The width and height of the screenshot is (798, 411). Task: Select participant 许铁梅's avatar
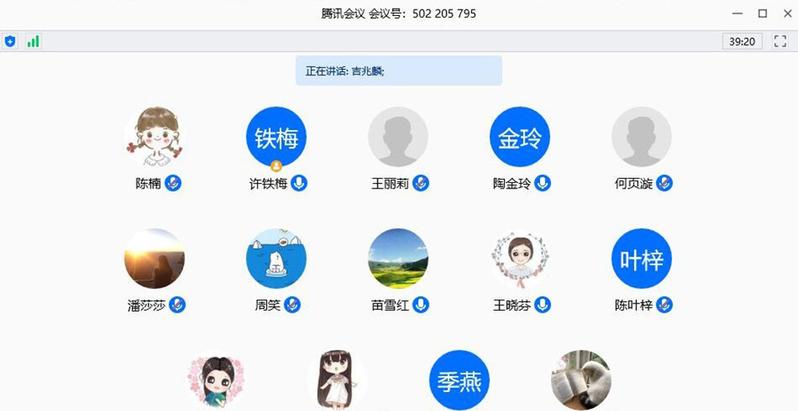[276, 137]
